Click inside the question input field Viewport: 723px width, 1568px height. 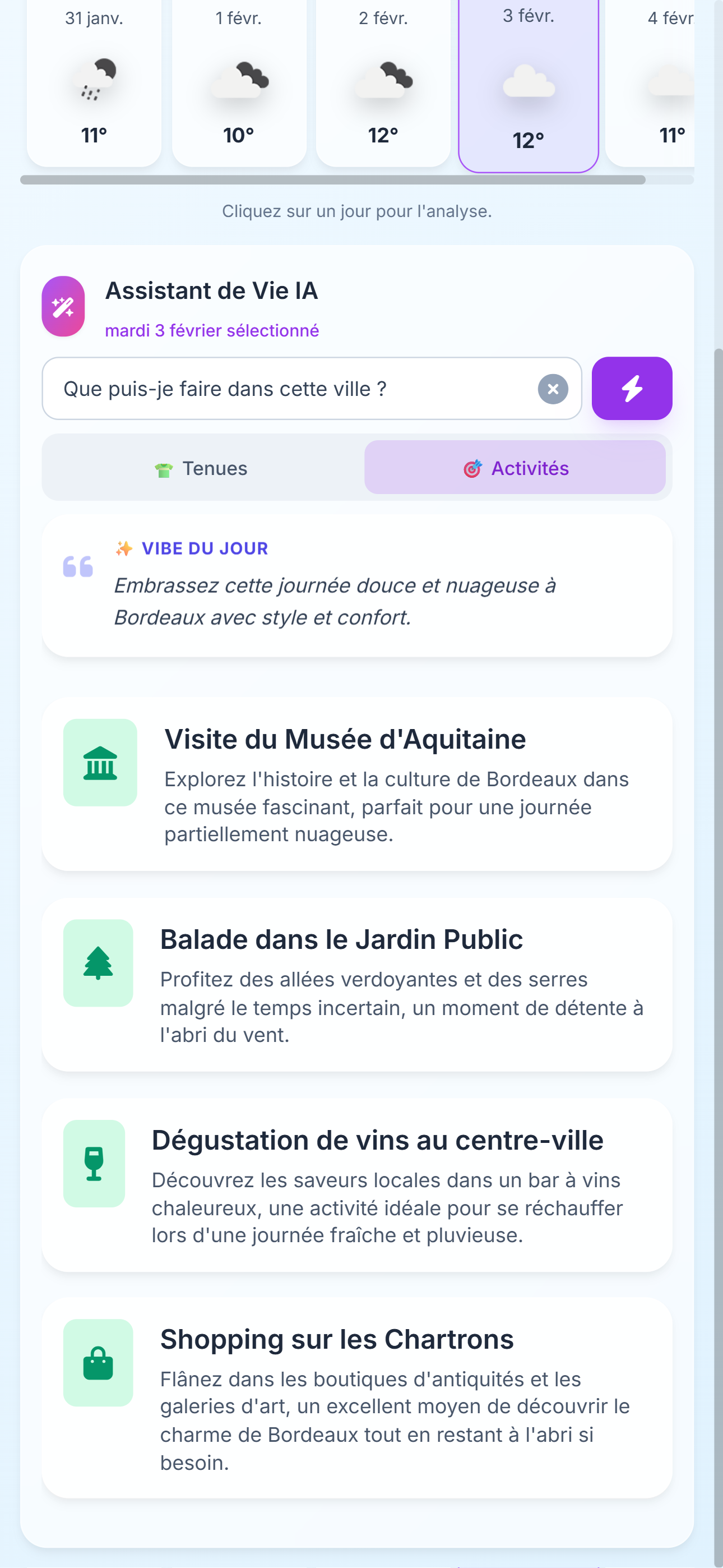(274, 389)
